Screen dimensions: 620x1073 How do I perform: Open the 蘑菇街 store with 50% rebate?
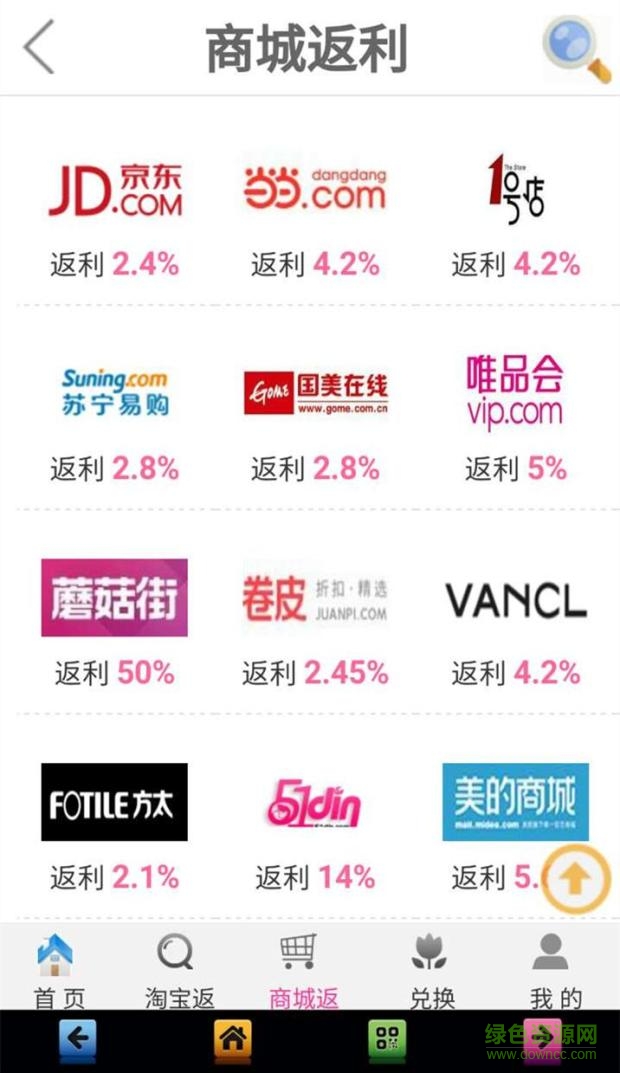114,598
